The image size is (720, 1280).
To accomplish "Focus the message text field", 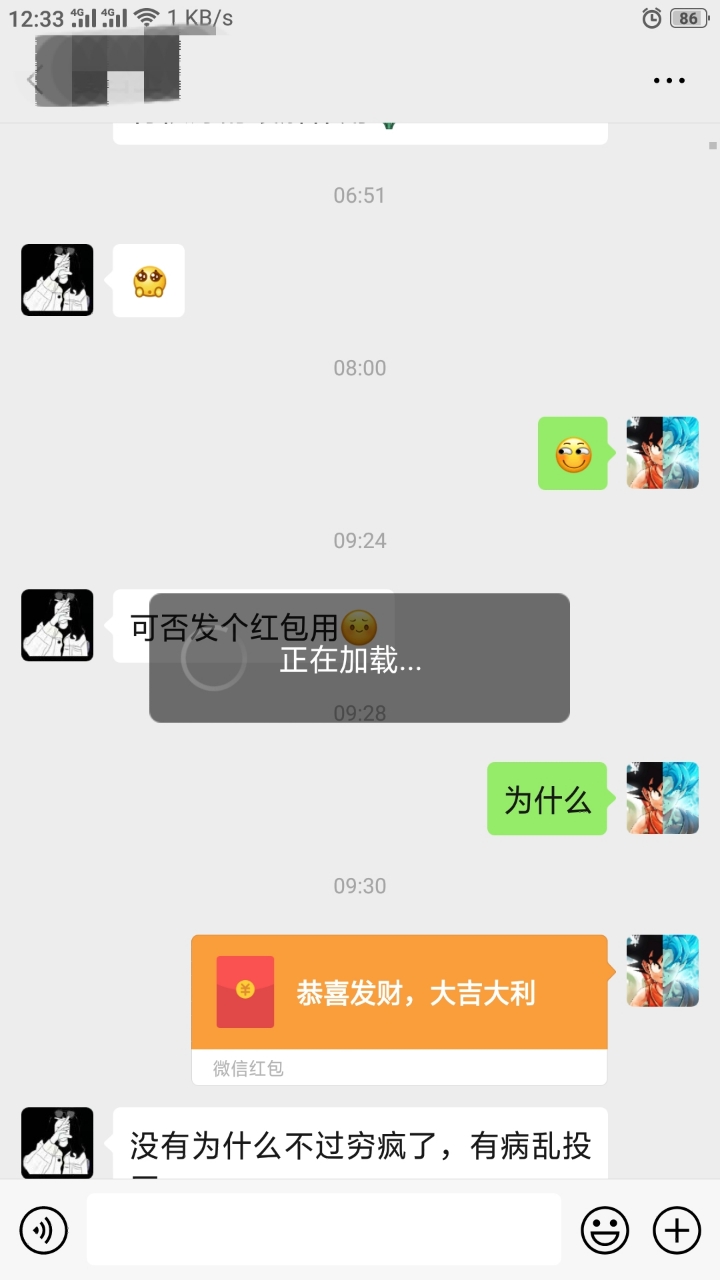I will coord(323,1229).
